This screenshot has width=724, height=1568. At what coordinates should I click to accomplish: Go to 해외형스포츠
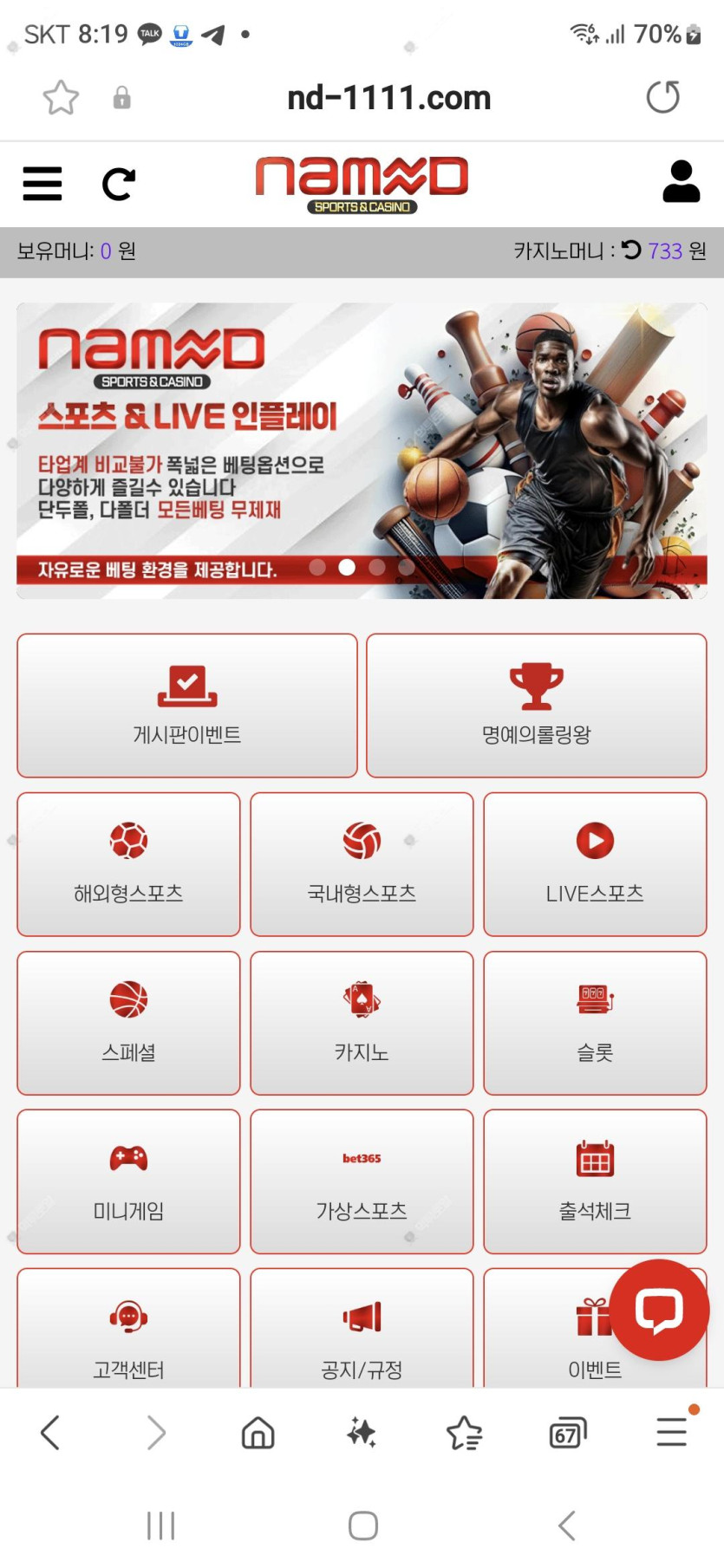[x=128, y=864]
